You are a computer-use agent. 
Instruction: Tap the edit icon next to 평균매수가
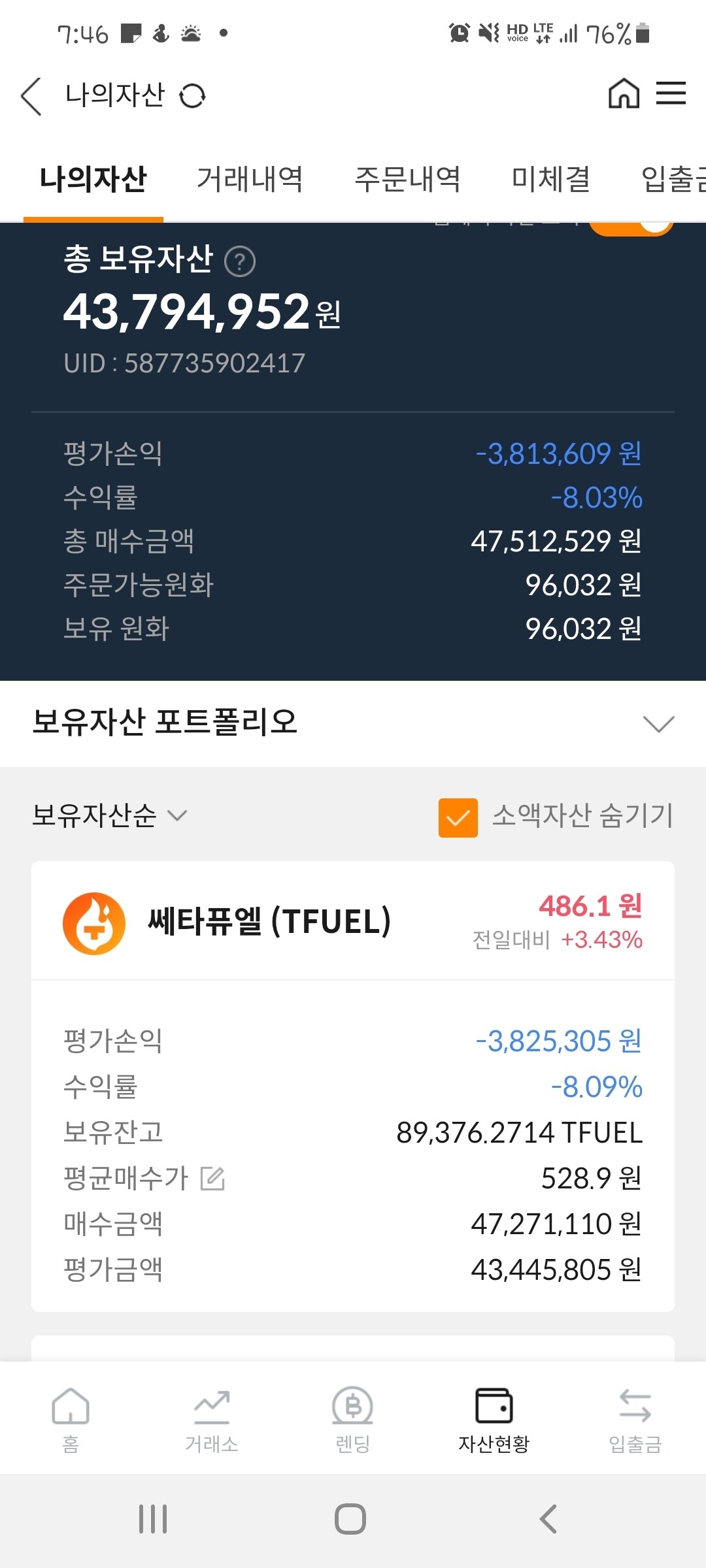(214, 1178)
